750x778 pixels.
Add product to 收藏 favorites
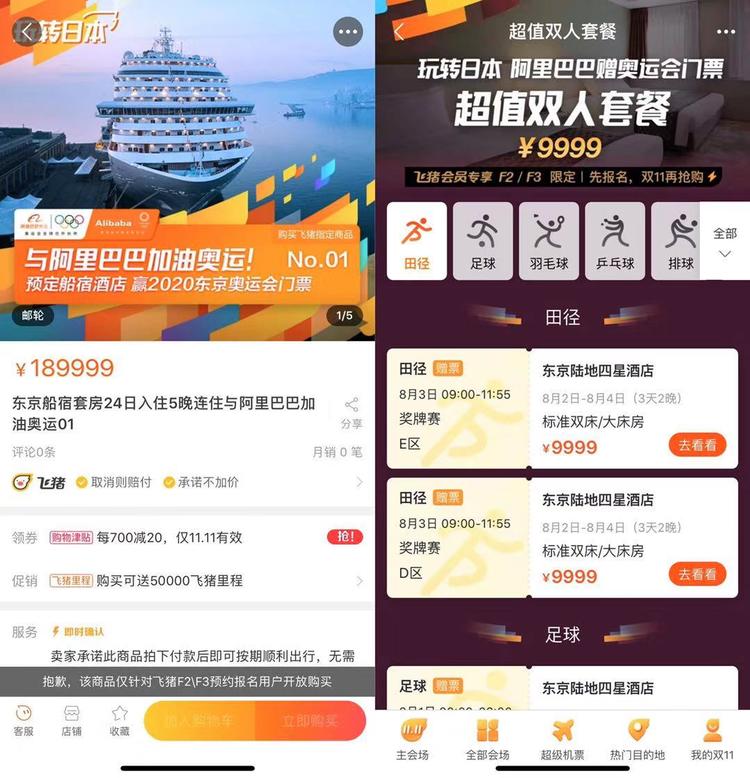[120, 720]
